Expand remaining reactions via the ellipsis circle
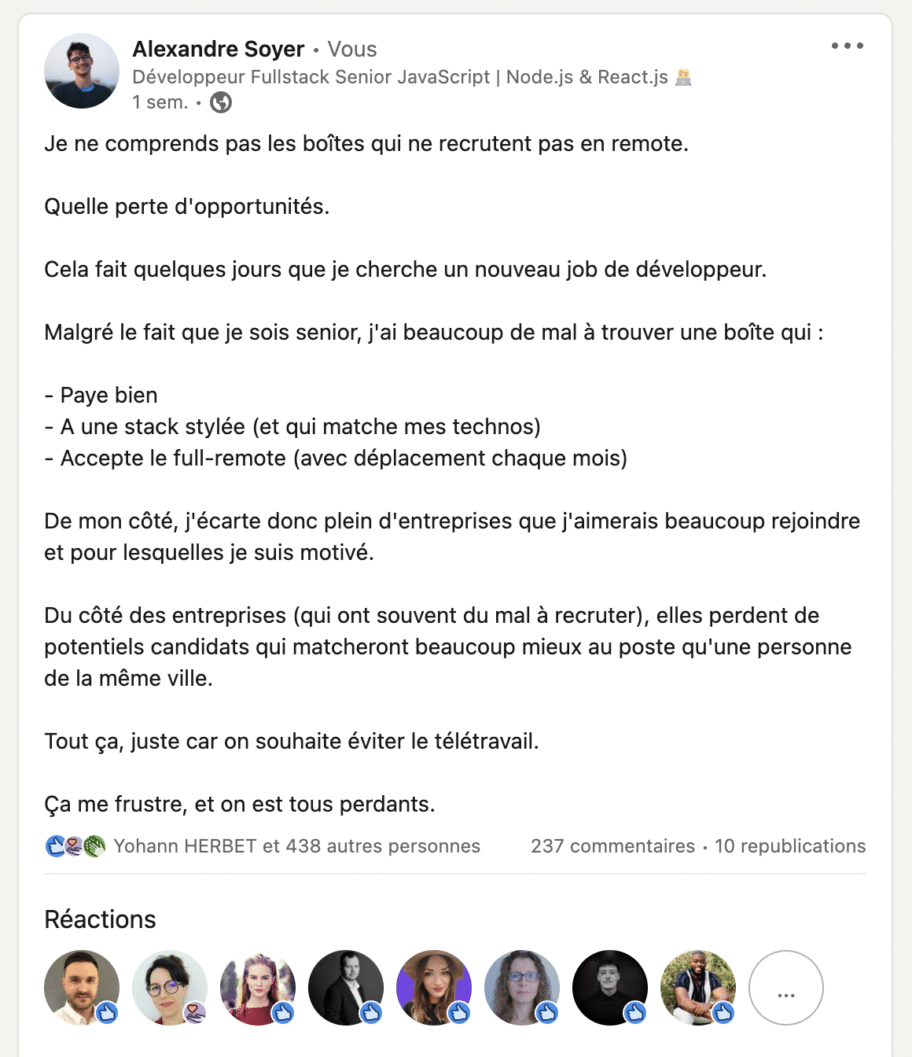The image size is (912, 1057). (786, 987)
